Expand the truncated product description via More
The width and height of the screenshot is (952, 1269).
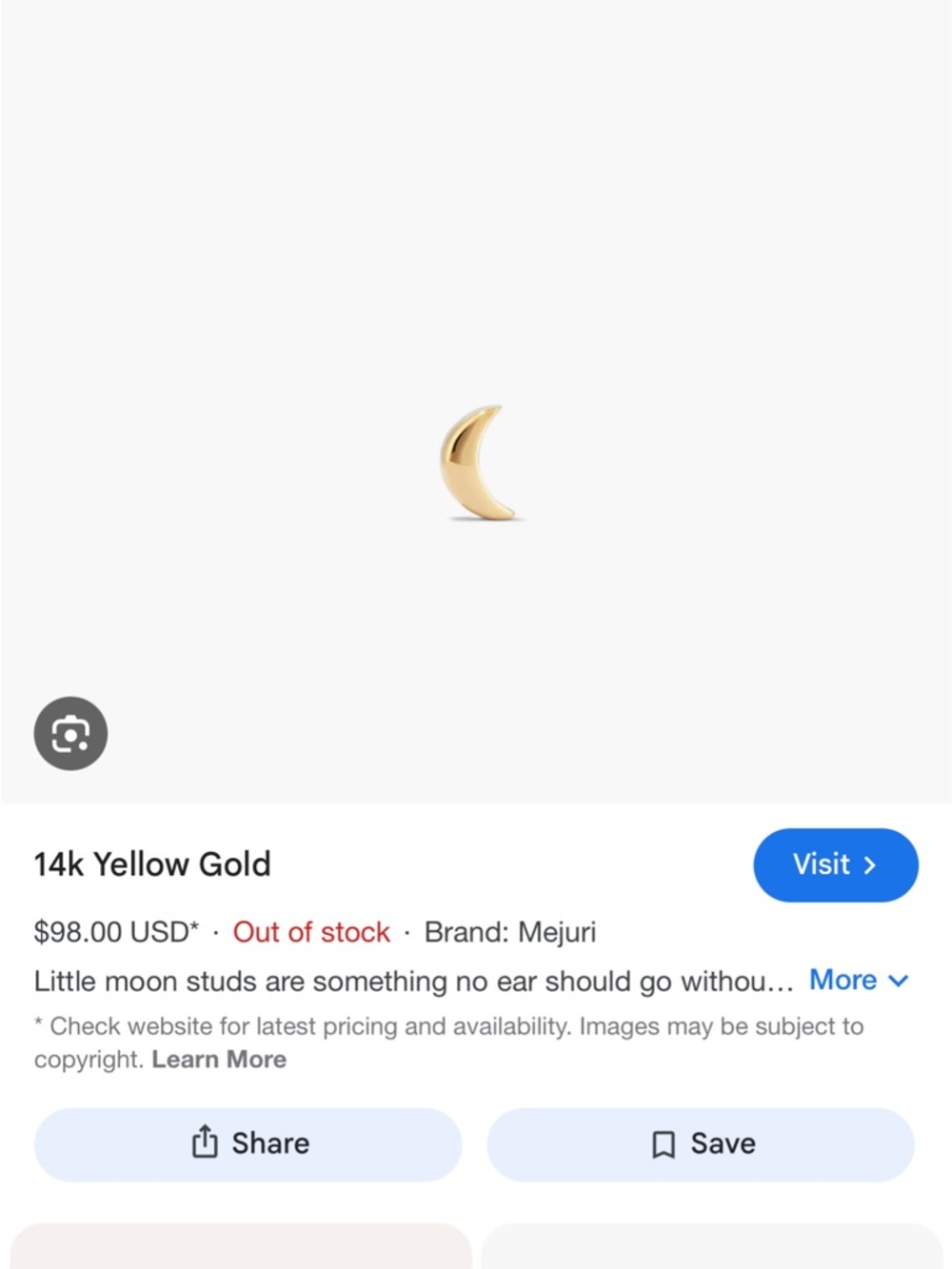point(844,980)
